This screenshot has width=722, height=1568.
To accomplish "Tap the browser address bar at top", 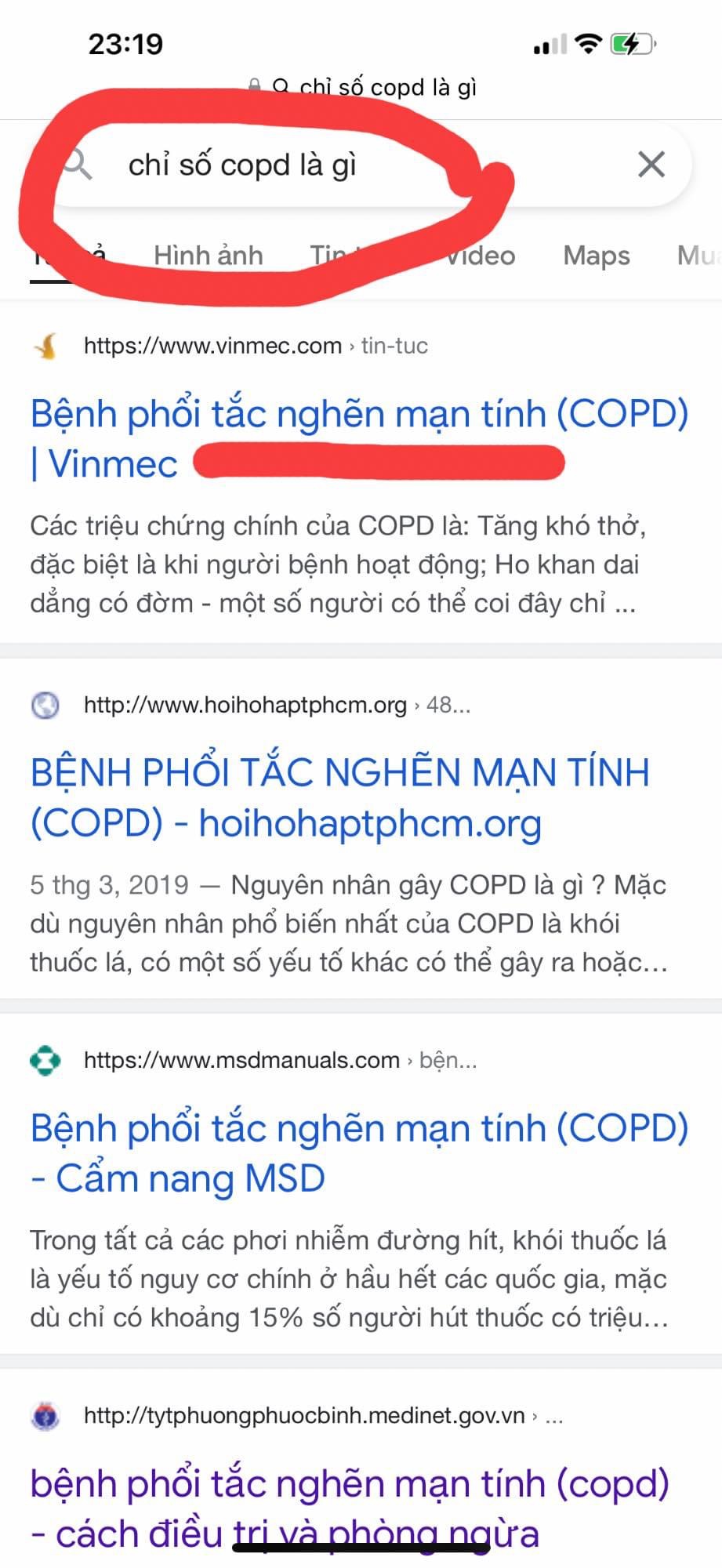I will [362, 87].
